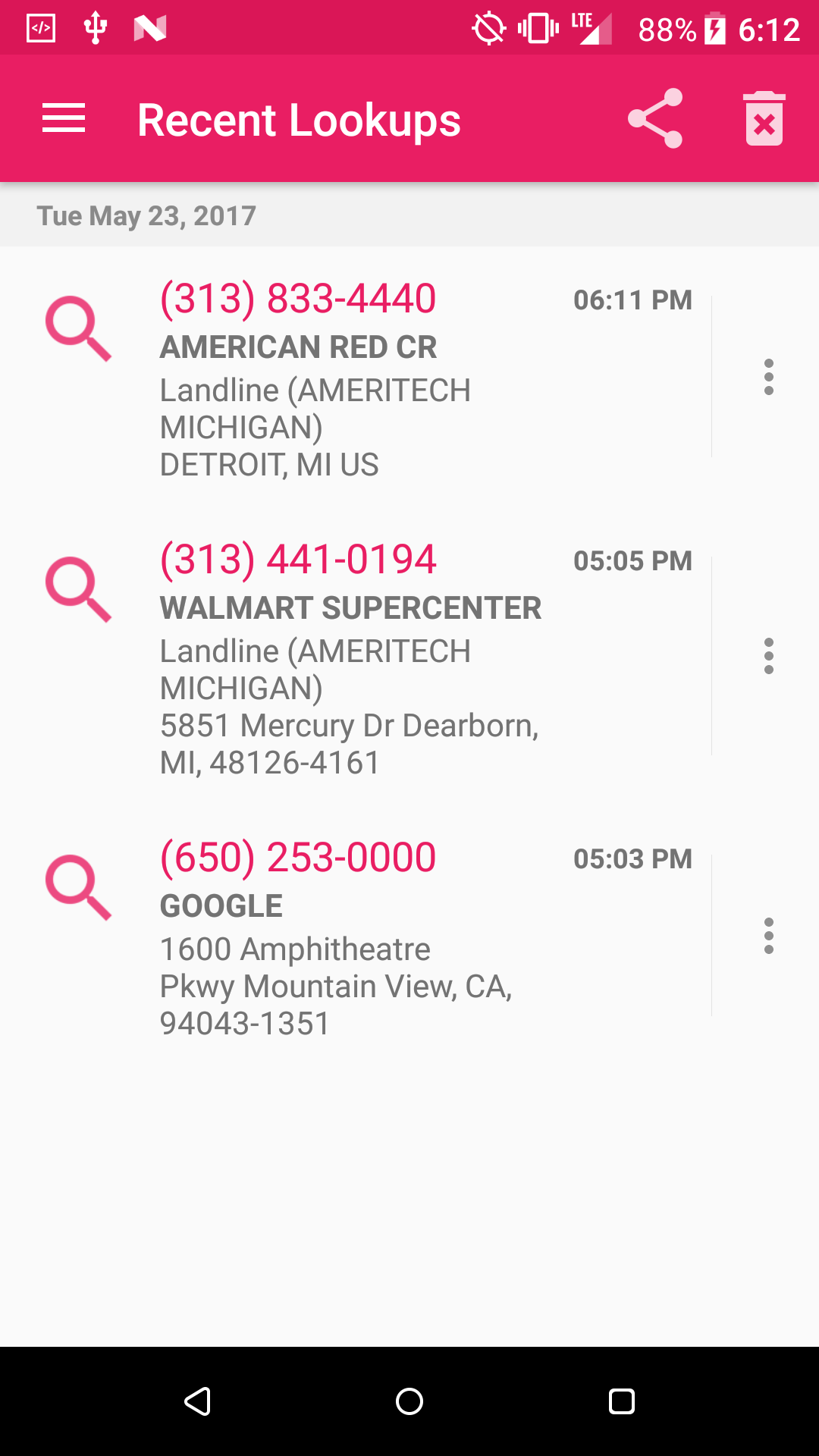Open the Google lookup entry
Viewport: 819px width, 1456px height.
tap(349, 937)
